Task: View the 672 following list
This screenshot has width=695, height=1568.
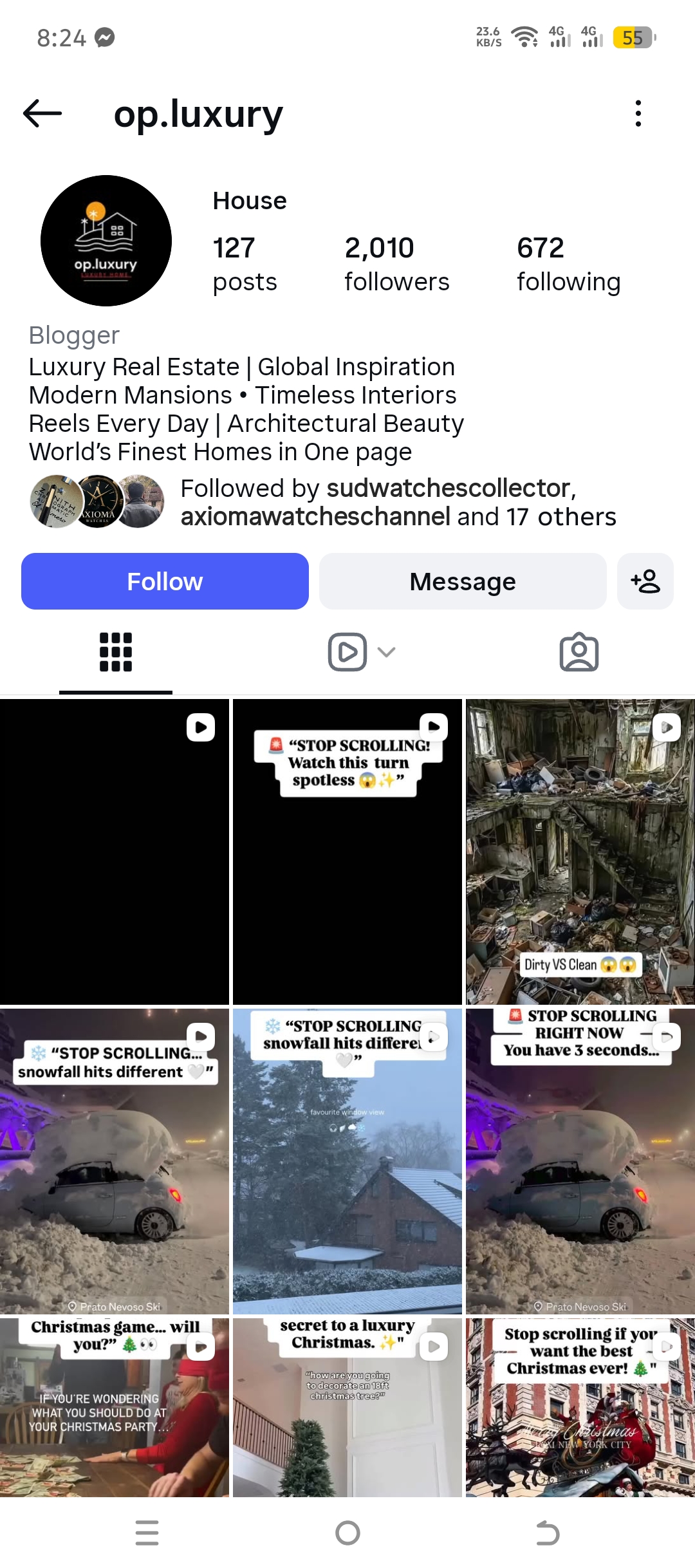Action: (568, 264)
